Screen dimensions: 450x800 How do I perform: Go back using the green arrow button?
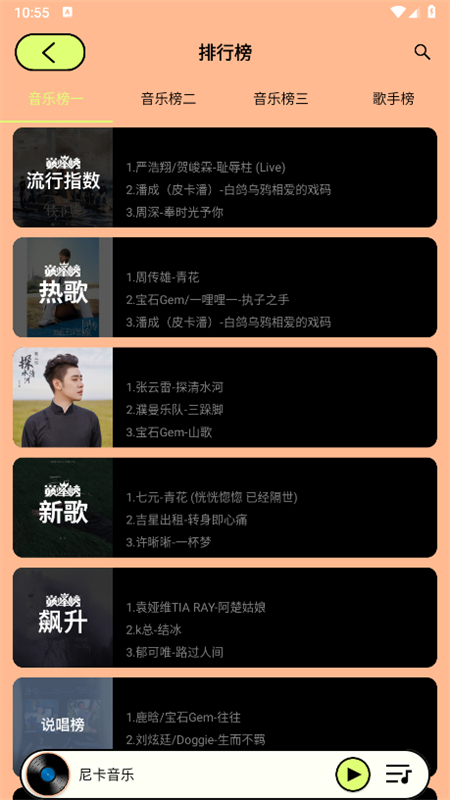[x=50, y=52]
